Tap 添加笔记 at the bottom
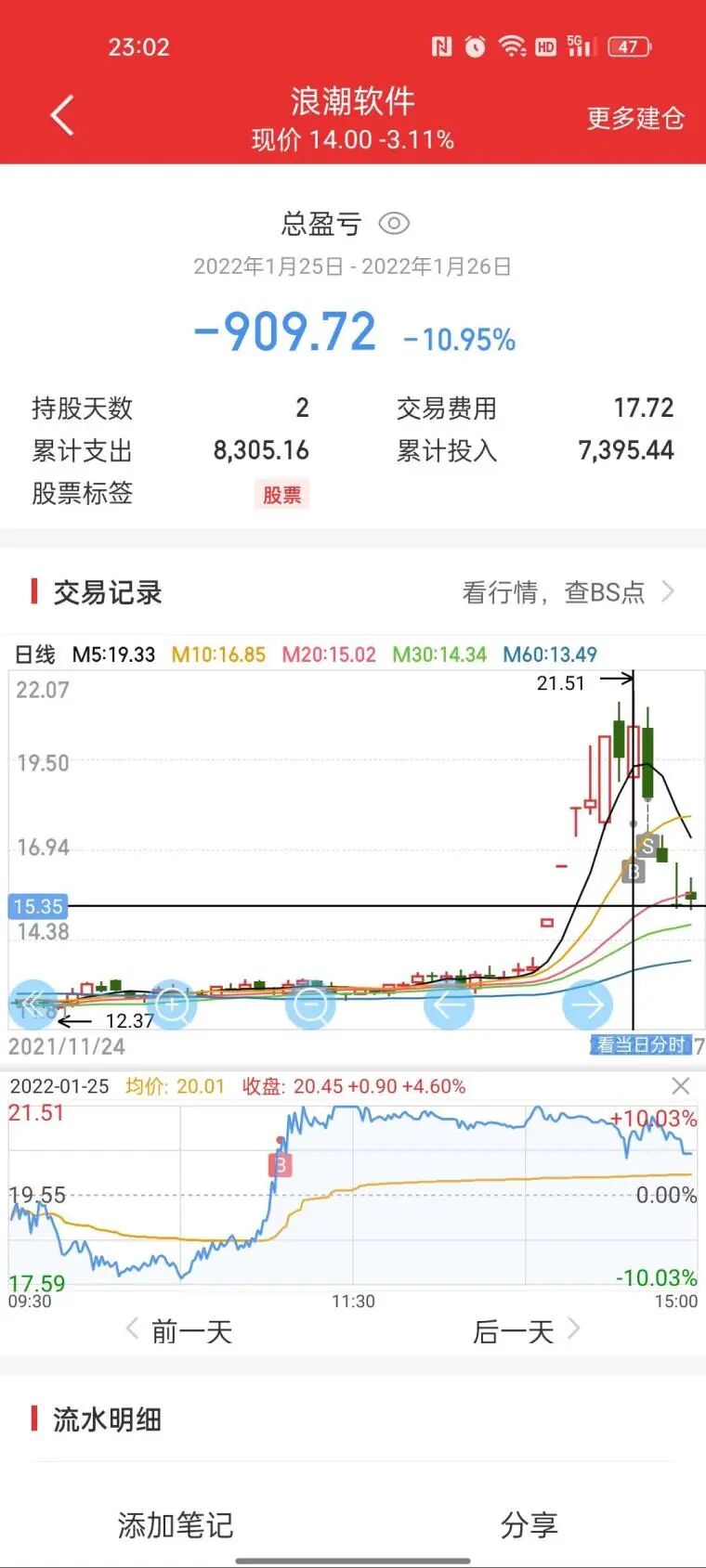The height and width of the screenshot is (1568, 706). pyautogui.click(x=176, y=1524)
